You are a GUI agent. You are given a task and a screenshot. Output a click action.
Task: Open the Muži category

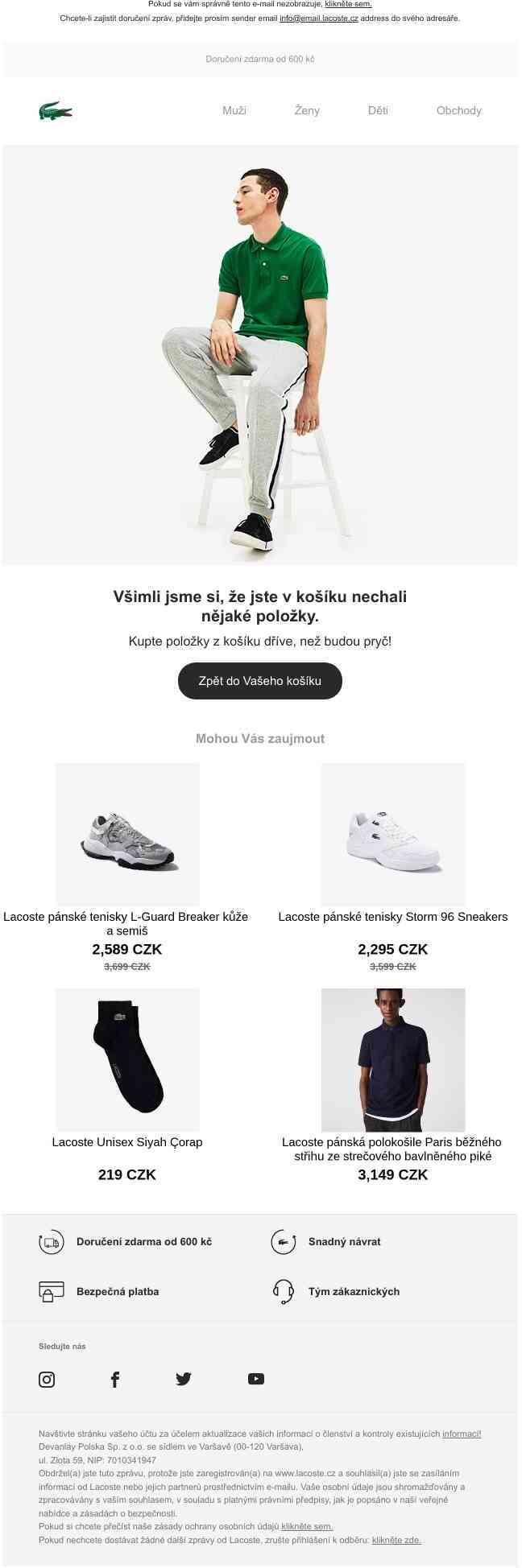tap(234, 110)
